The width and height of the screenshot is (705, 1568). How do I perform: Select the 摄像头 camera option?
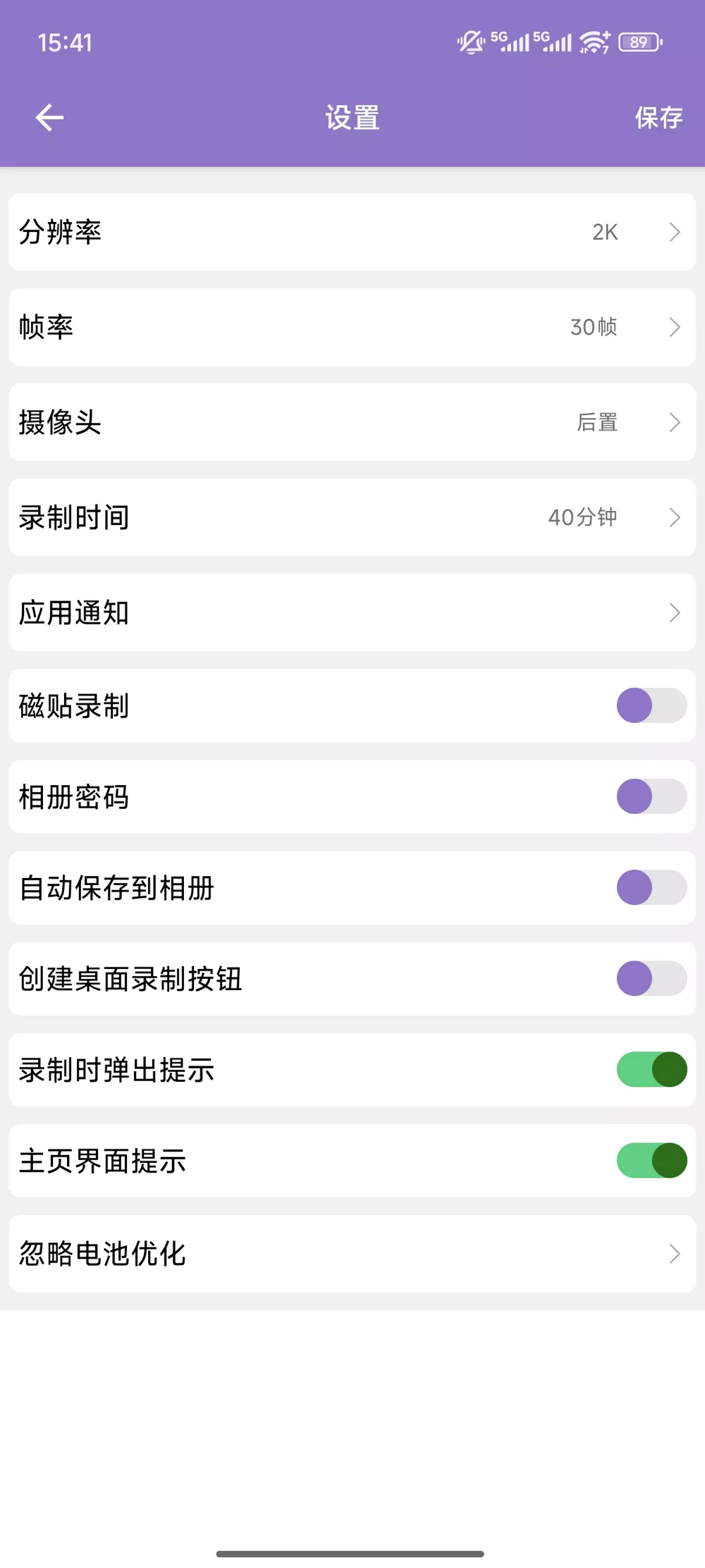point(352,422)
